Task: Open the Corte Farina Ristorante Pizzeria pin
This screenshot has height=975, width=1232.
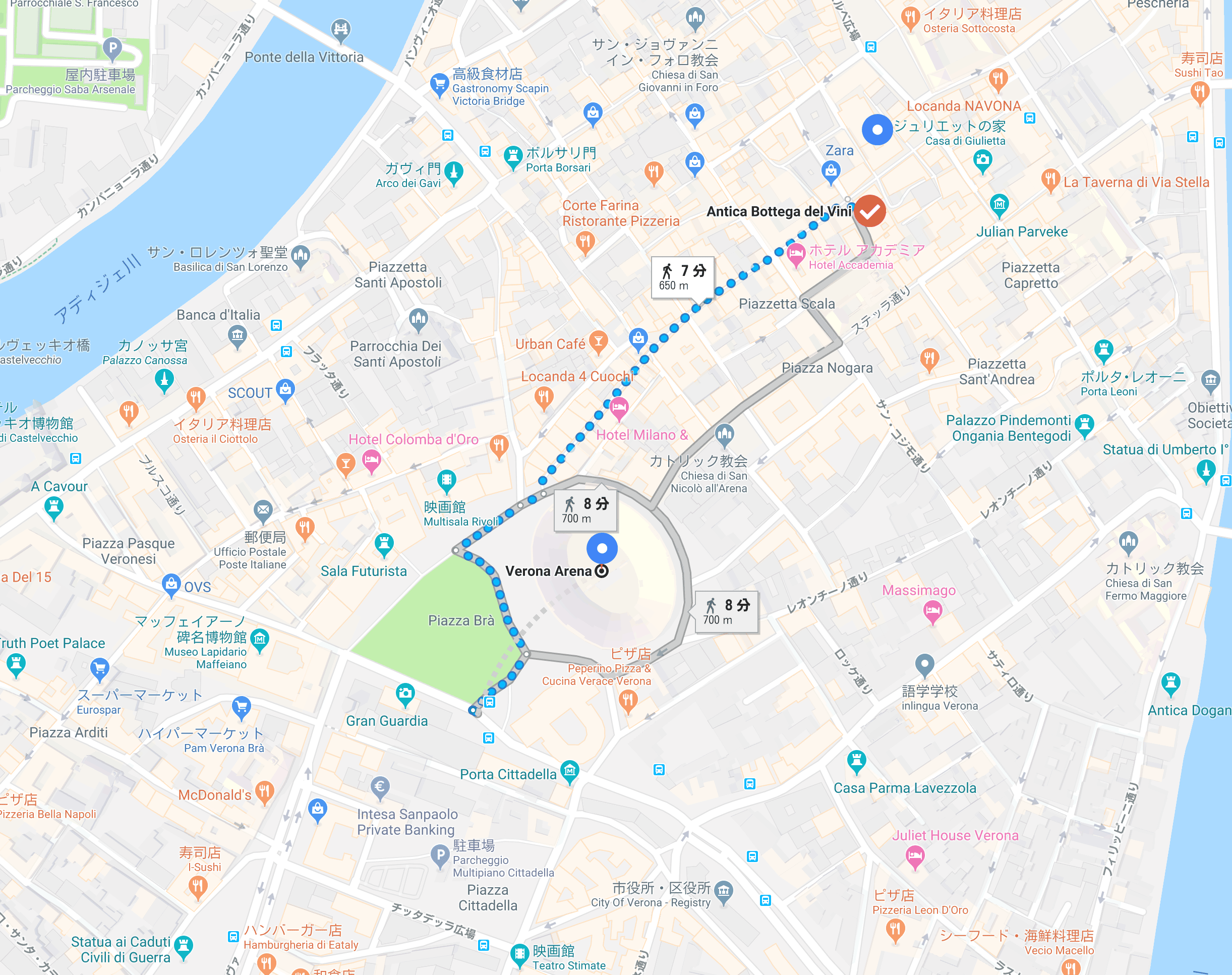Action: pyautogui.click(x=584, y=242)
